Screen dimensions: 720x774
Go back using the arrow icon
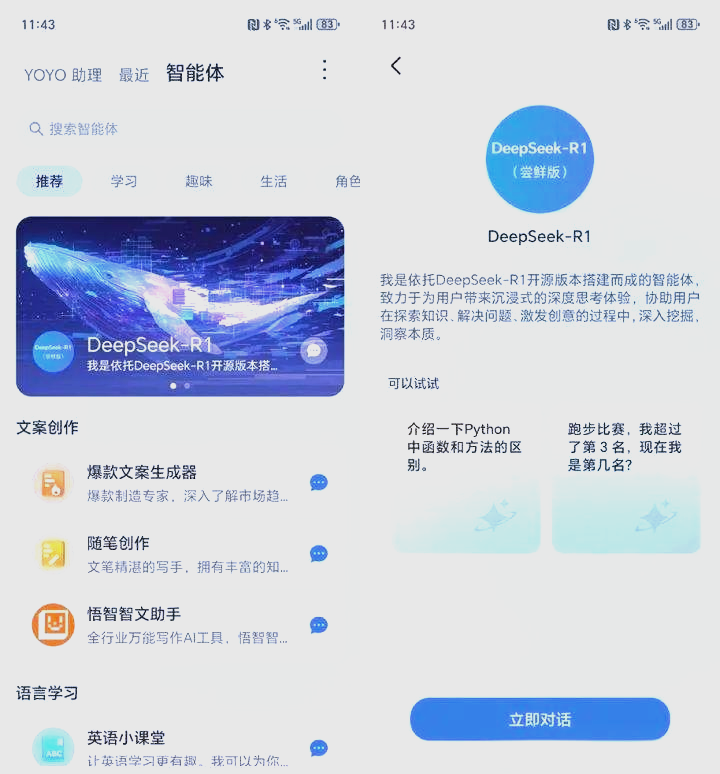point(396,66)
